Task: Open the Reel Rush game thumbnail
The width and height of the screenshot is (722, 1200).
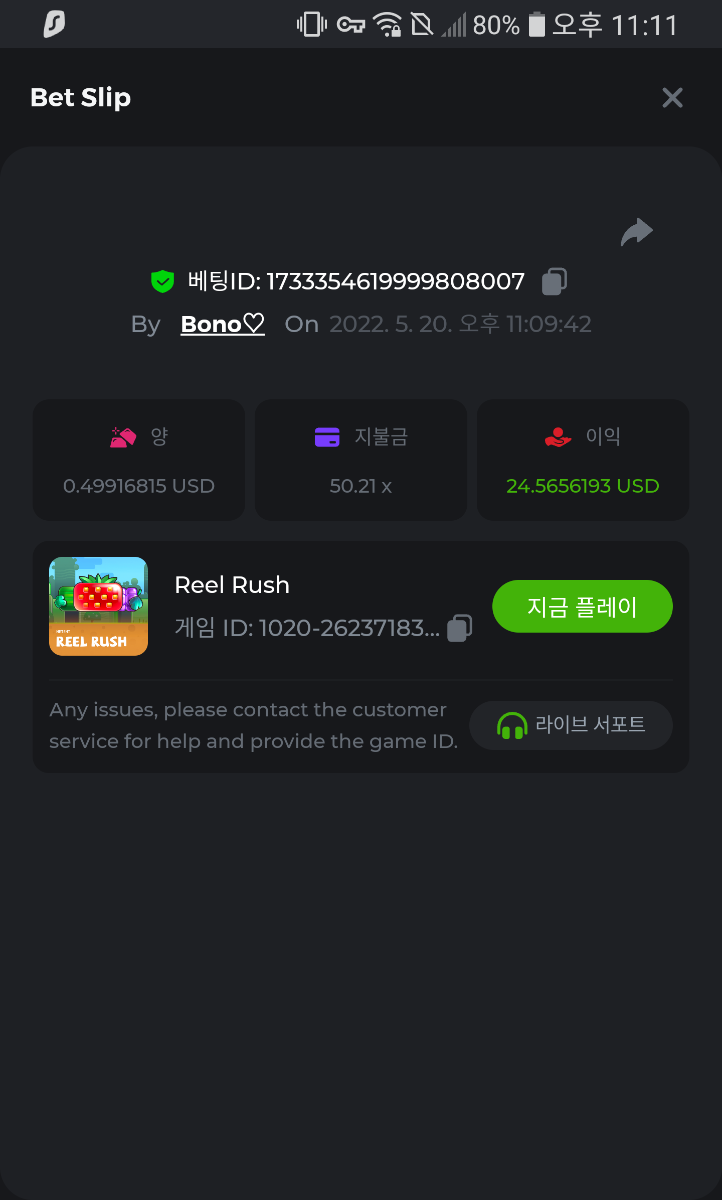Action: coord(99,606)
